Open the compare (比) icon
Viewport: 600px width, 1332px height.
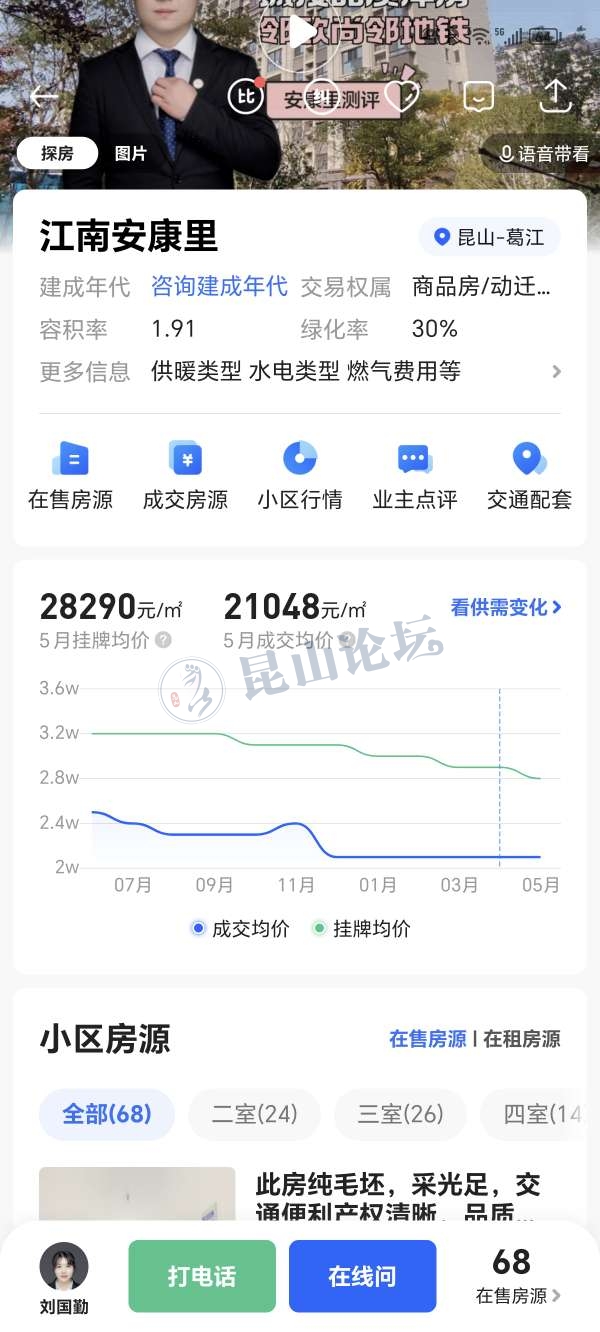[x=246, y=97]
